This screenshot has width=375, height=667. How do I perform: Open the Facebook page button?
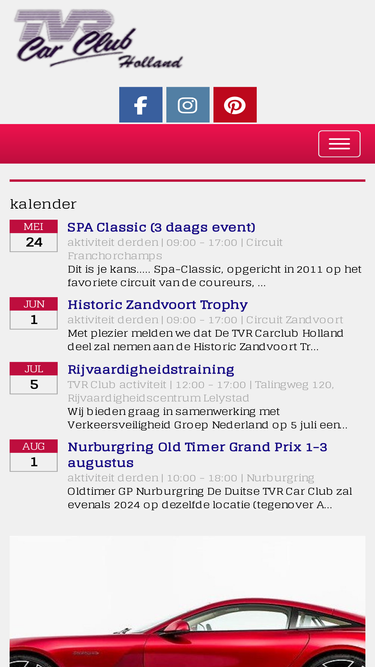point(141,105)
